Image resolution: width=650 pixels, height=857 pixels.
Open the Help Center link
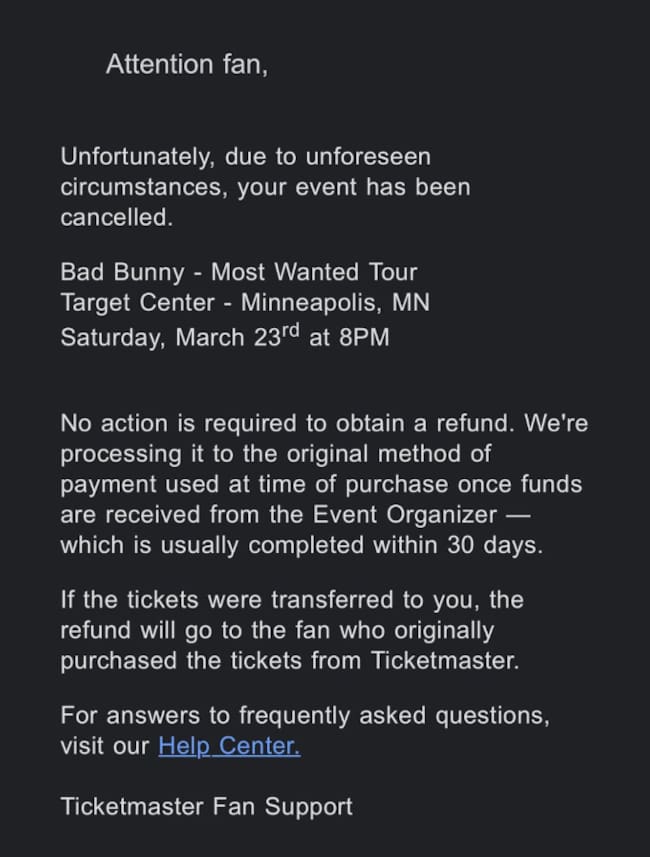[229, 746]
